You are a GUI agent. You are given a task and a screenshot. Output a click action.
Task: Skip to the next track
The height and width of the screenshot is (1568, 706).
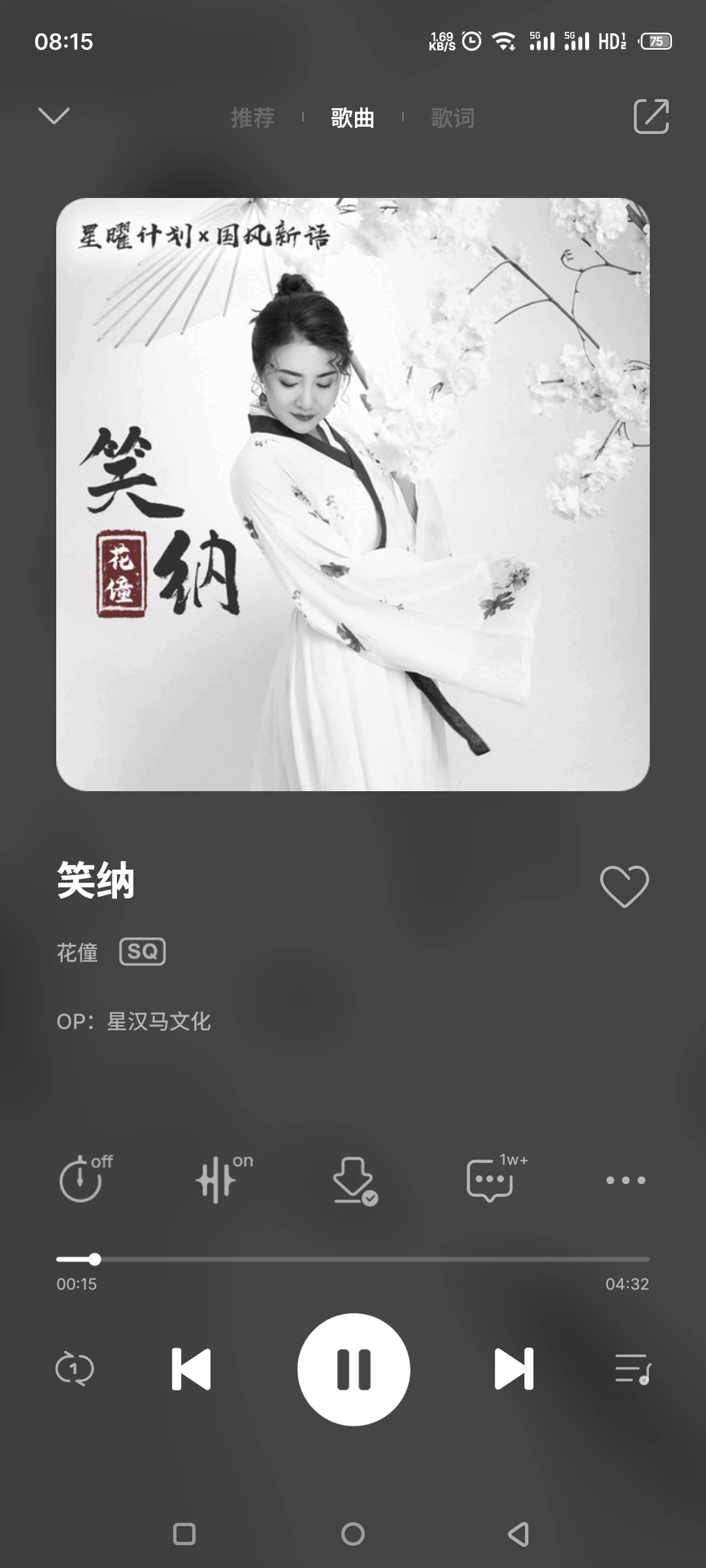[514, 1369]
